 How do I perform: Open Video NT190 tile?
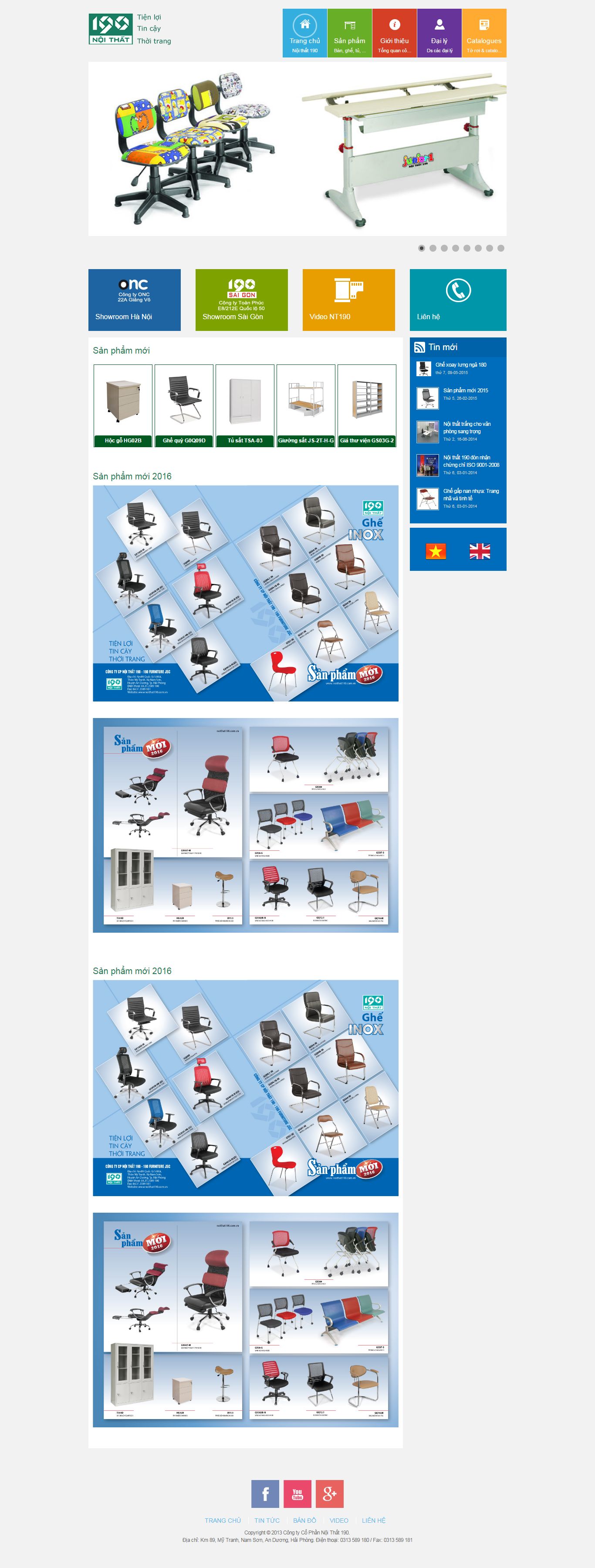tap(348, 300)
